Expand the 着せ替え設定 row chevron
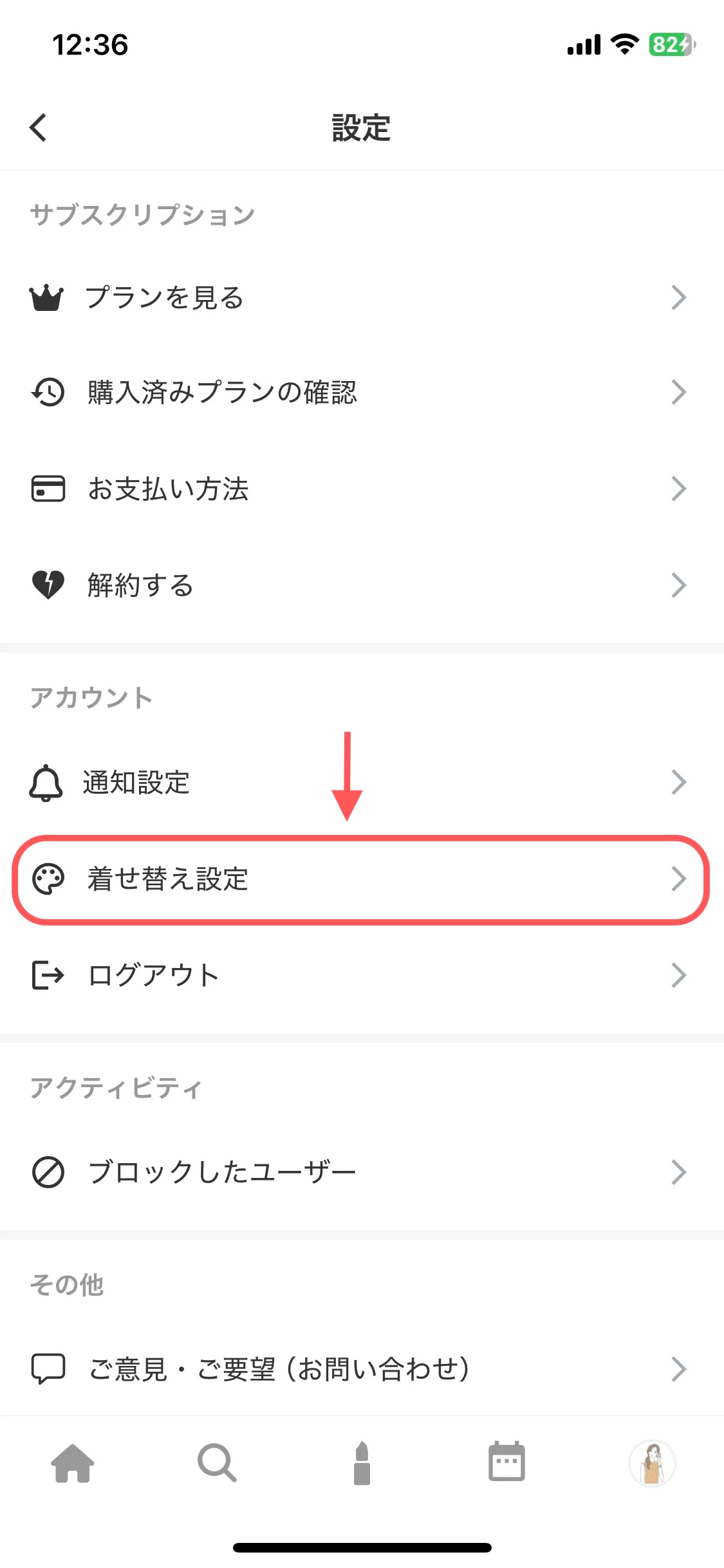724x1568 pixels. point(679,879)
